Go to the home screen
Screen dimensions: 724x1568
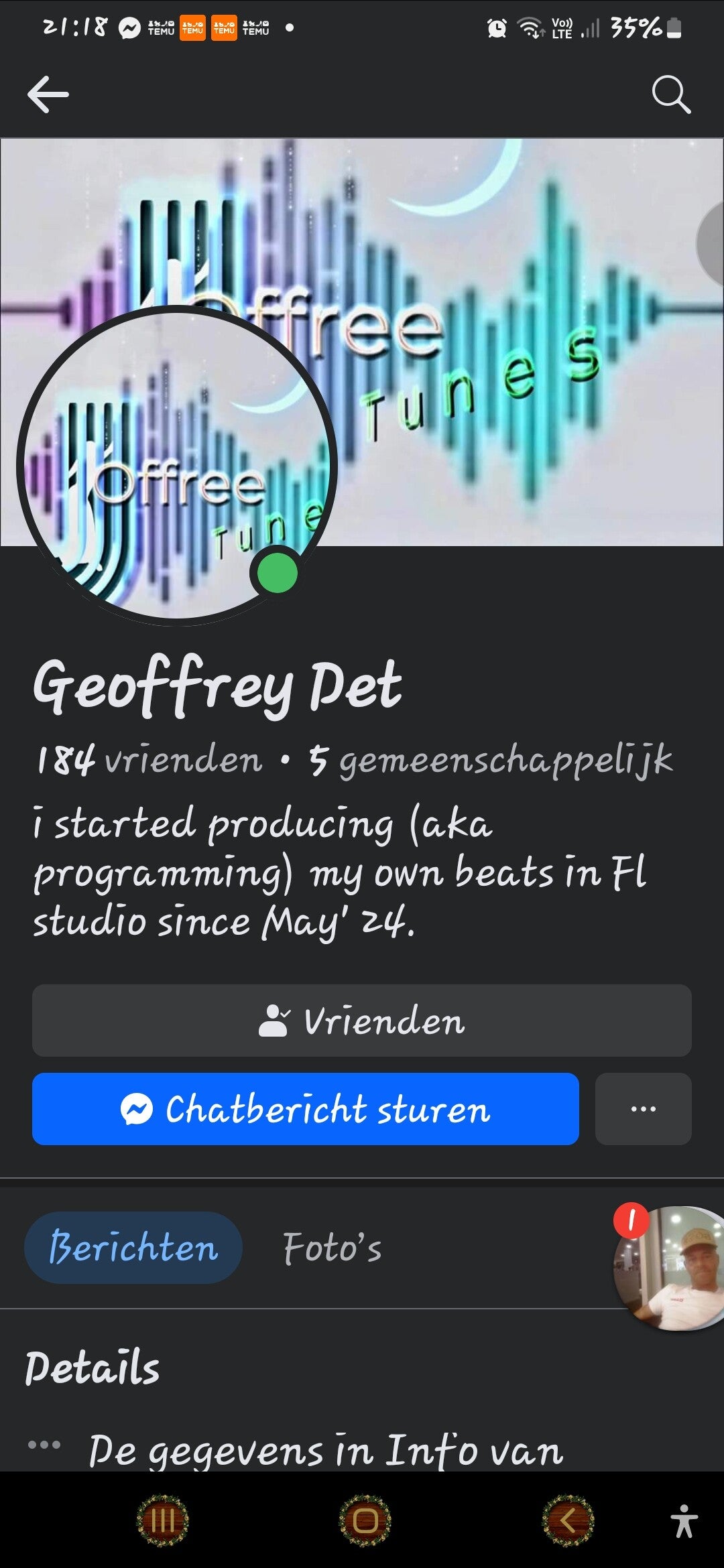(x=365, y=1521)
